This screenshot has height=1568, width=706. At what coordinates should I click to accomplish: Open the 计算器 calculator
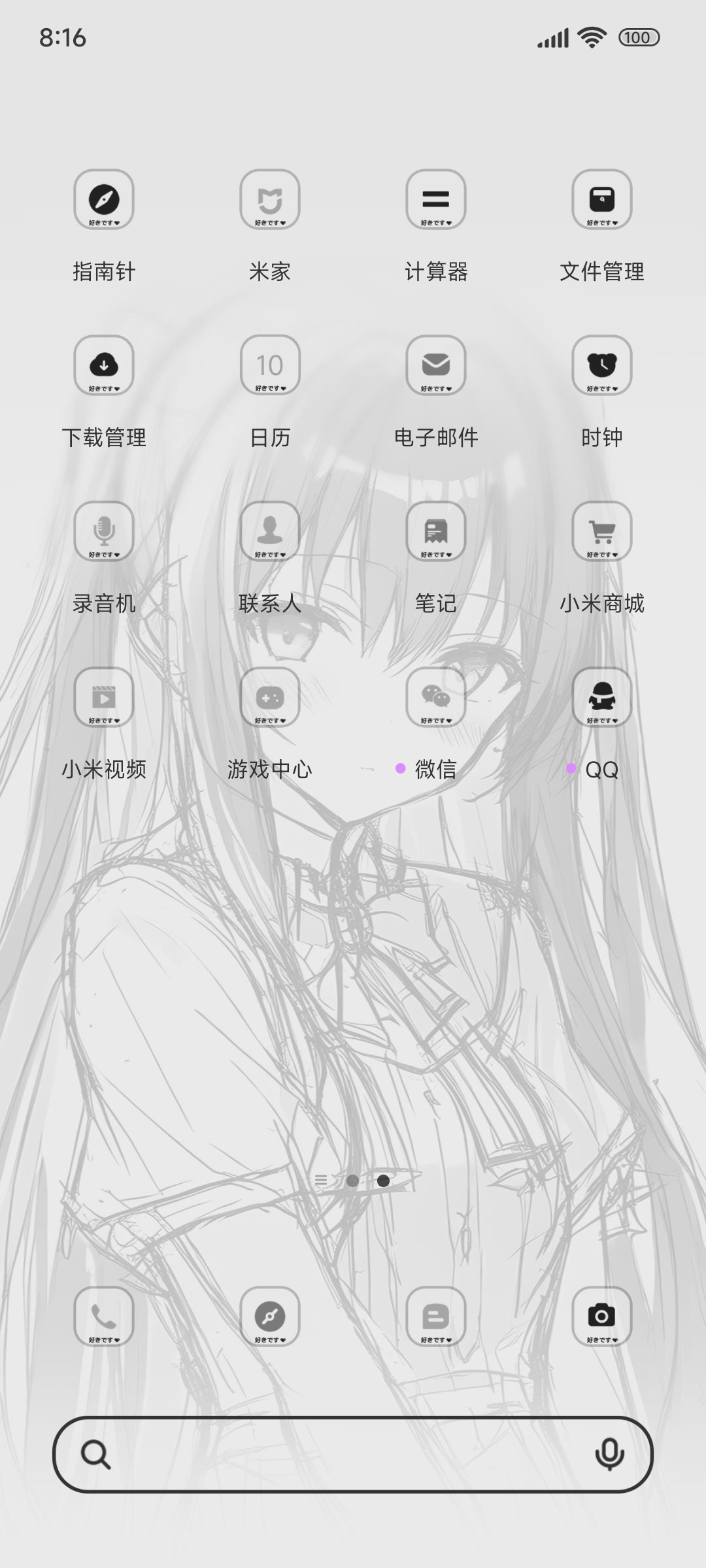tap(436, 200)
